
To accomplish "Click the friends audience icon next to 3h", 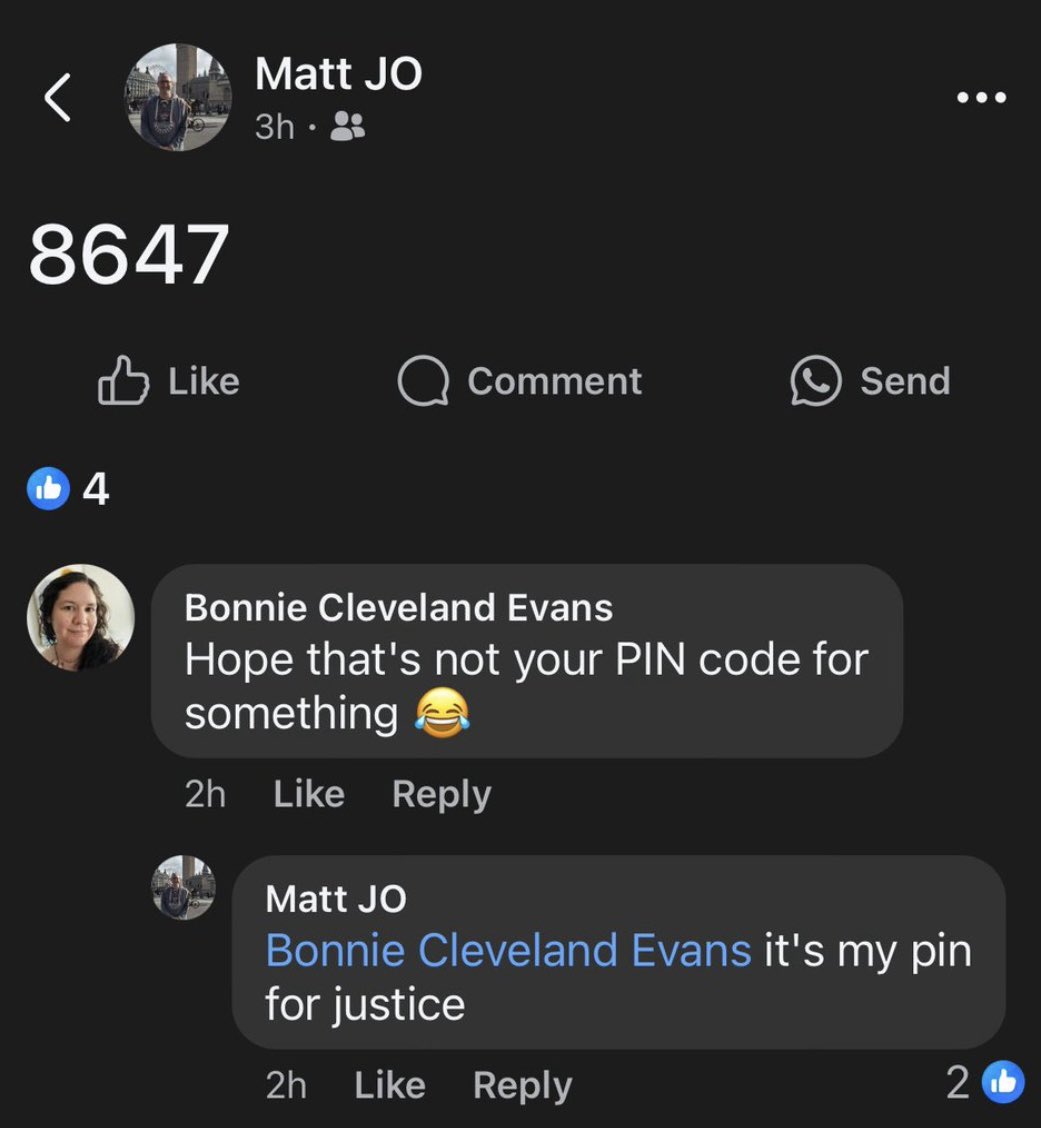I will (345, 127).
